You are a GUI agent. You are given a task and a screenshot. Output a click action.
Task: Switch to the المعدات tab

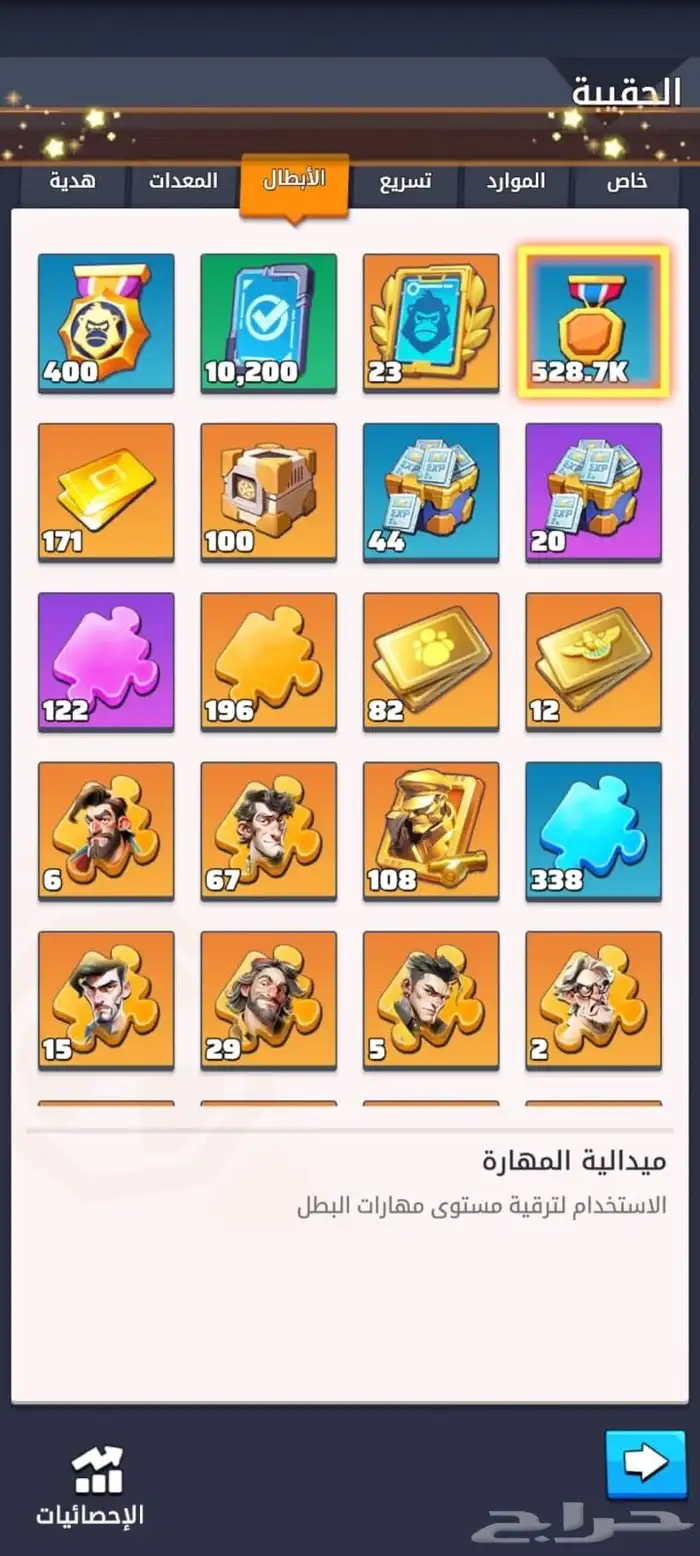(x=183, y=182)
